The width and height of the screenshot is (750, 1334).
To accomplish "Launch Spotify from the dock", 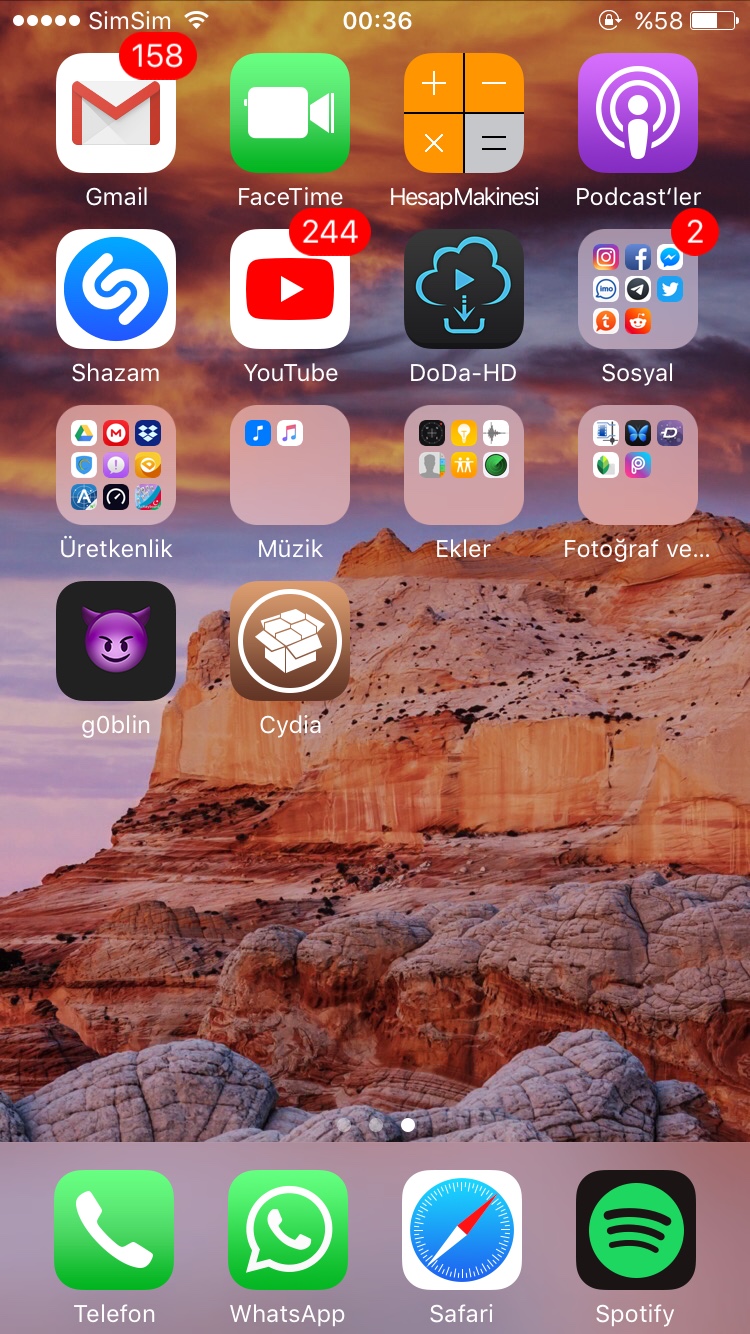I will tap(636, 1230).
